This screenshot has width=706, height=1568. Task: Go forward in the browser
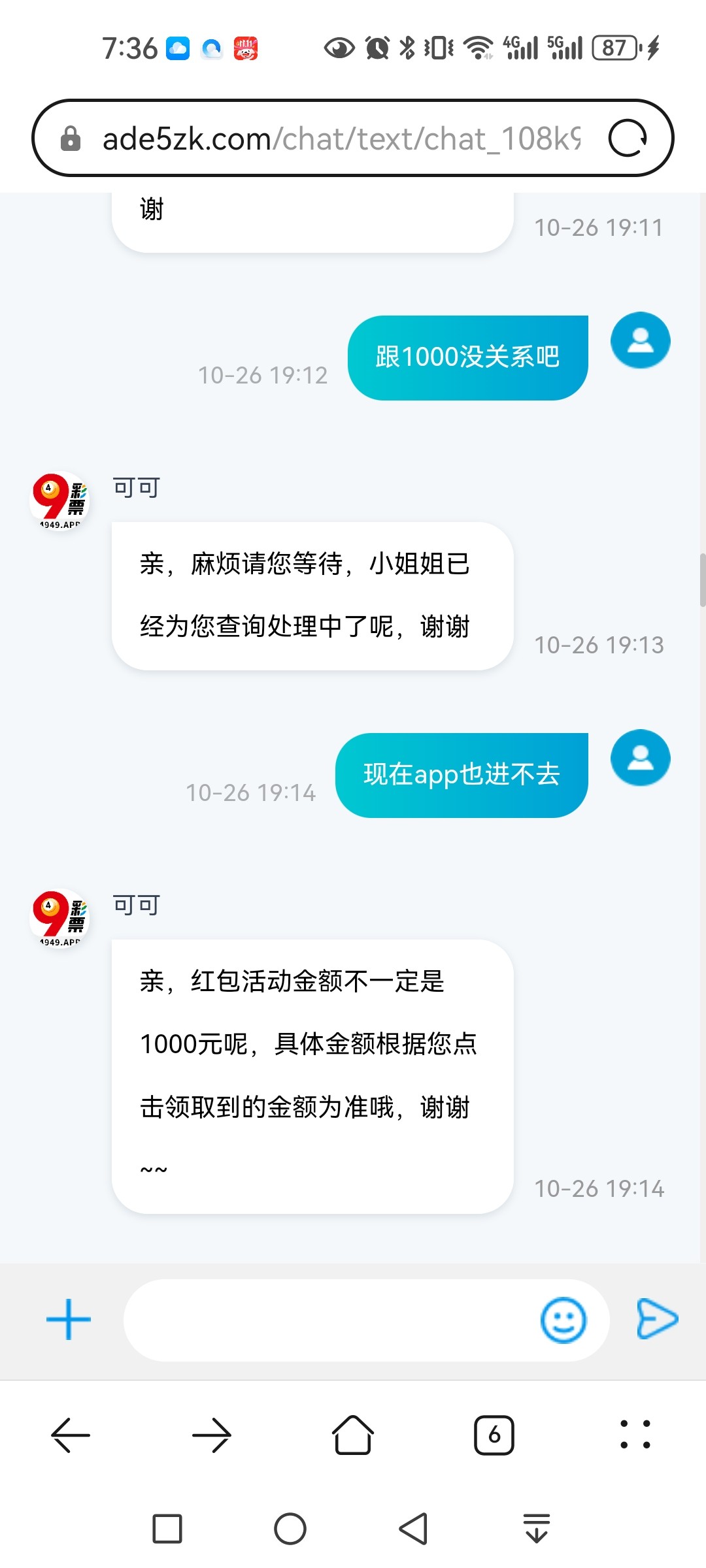click(212, 1435)
